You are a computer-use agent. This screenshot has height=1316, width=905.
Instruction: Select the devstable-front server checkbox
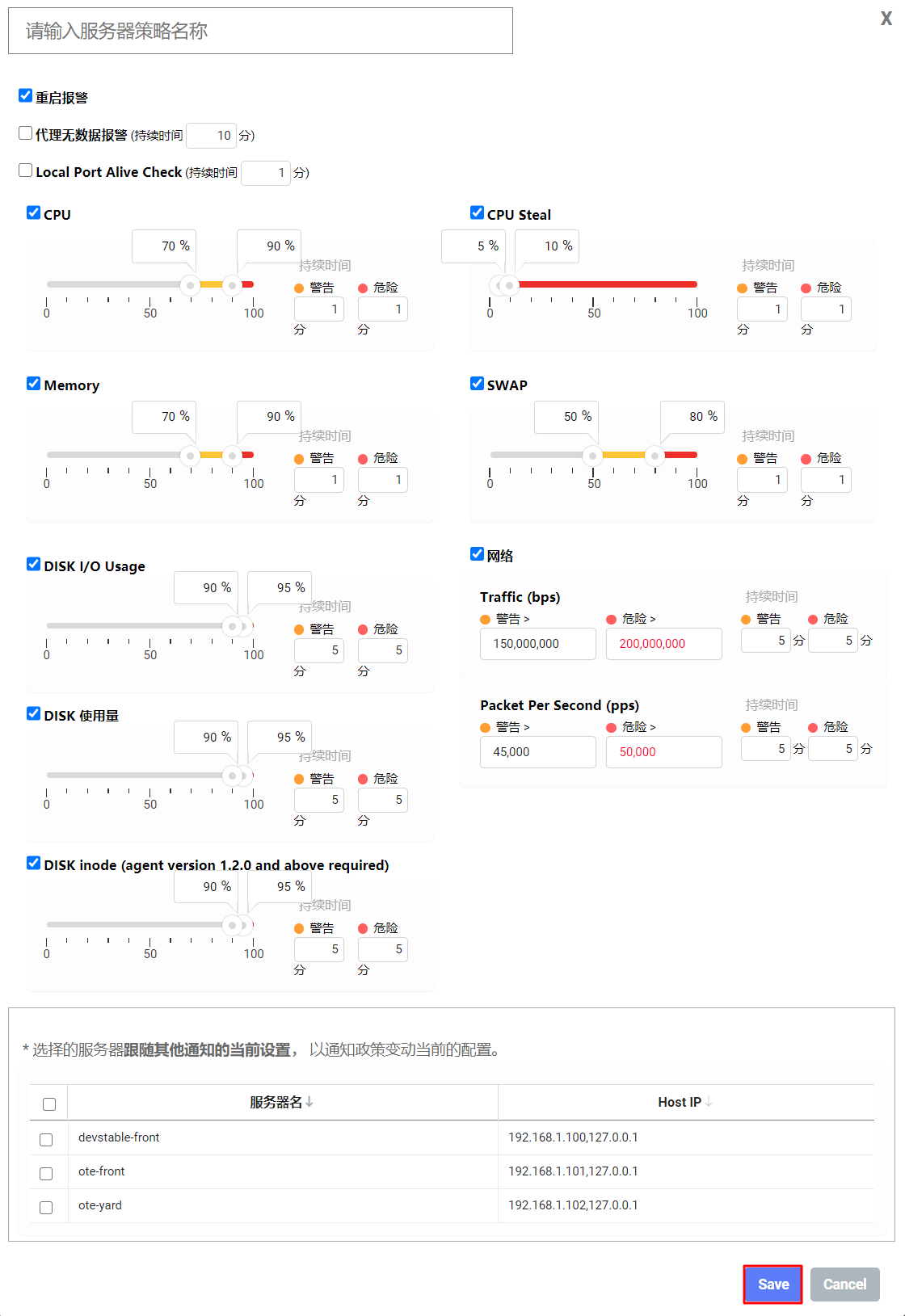pyautogui.click(x=46, y=1139)
